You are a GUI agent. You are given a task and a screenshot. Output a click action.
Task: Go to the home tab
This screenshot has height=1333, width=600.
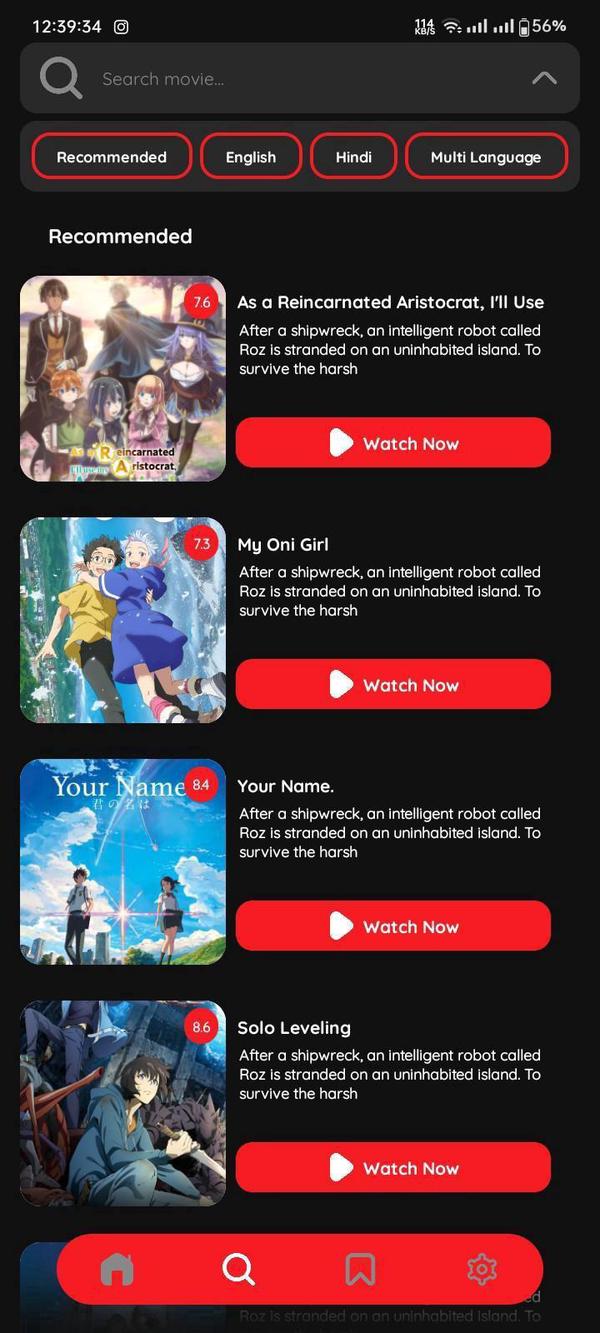[117, 1269]
